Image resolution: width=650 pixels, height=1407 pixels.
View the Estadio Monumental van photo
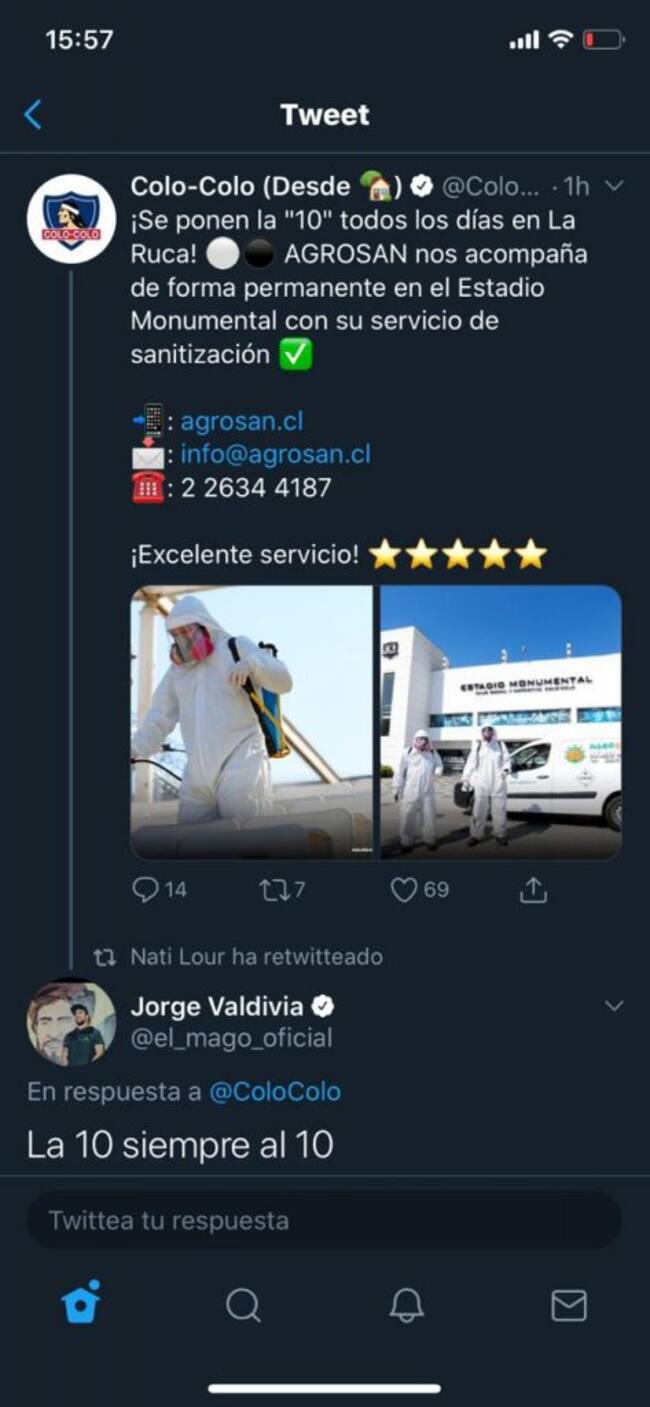(501, 722)
